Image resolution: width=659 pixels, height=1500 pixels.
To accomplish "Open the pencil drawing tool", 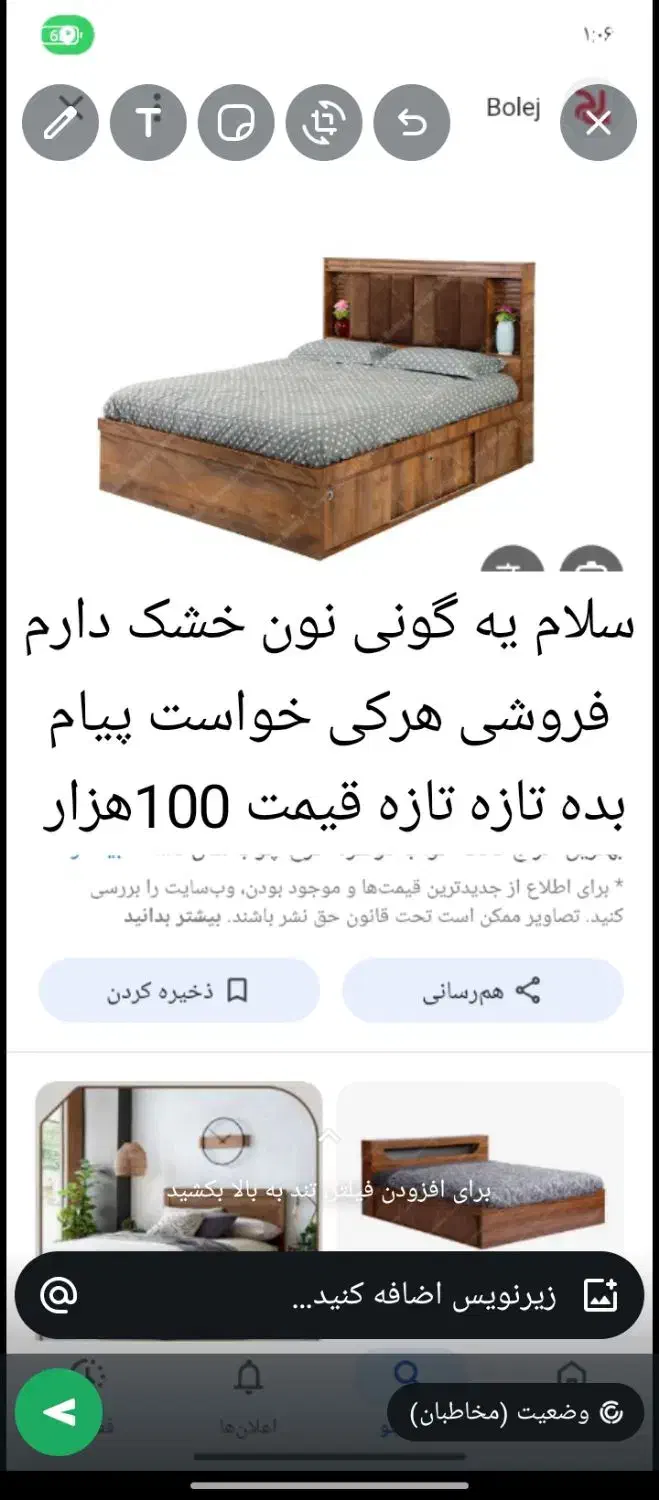I will [60, 122].
